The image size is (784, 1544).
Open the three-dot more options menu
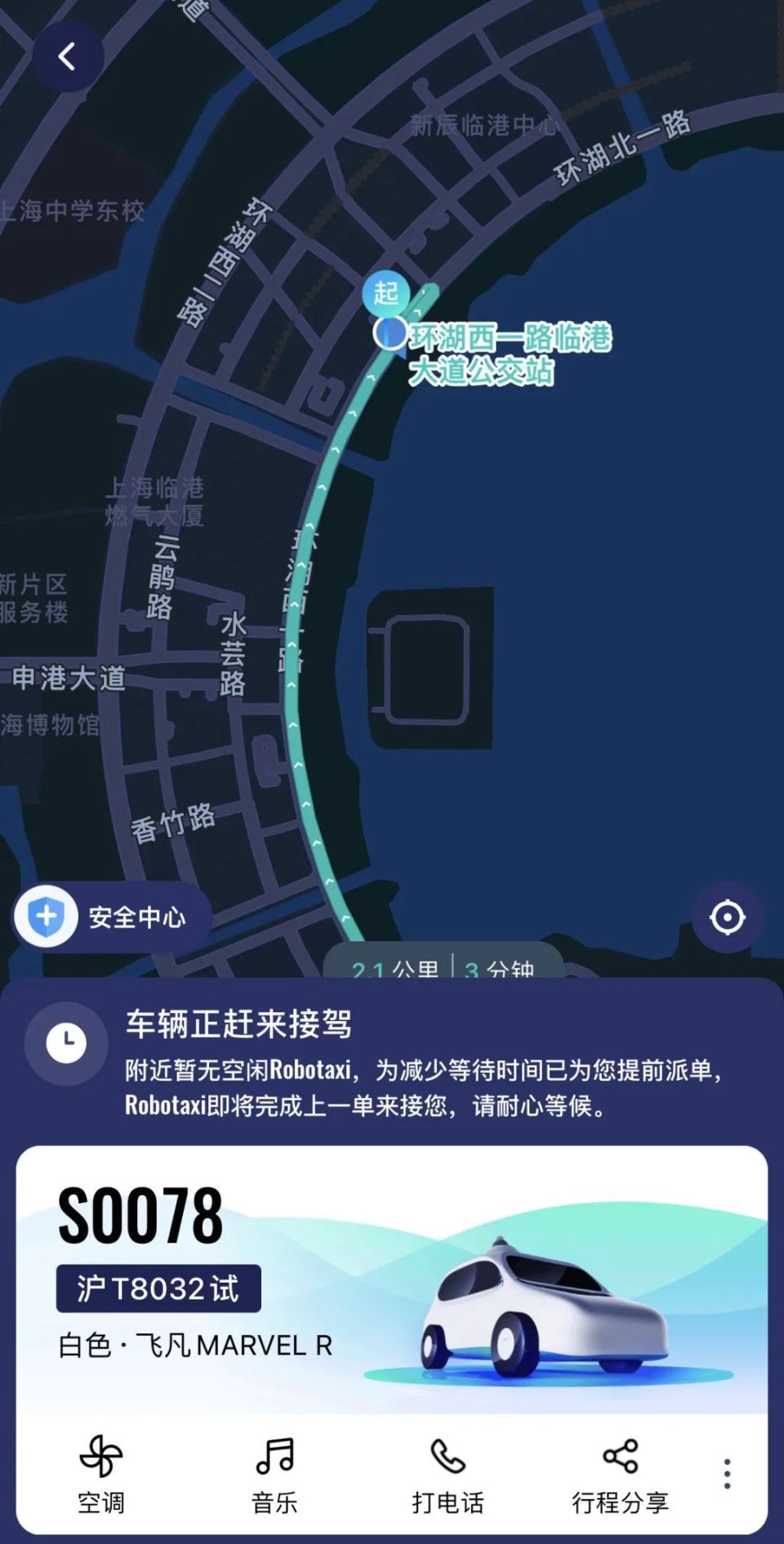[727, 1473]
